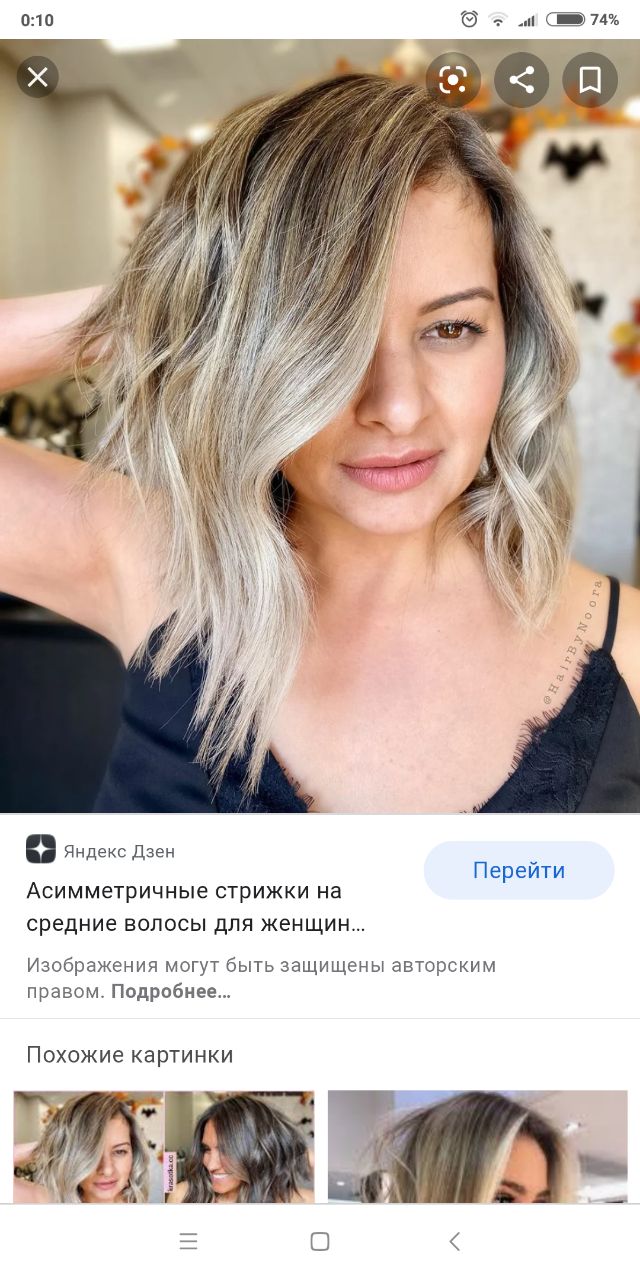Save image with the bookmark icon
The width and height of the screenshot is (640, 1280).
coord(590,80)
